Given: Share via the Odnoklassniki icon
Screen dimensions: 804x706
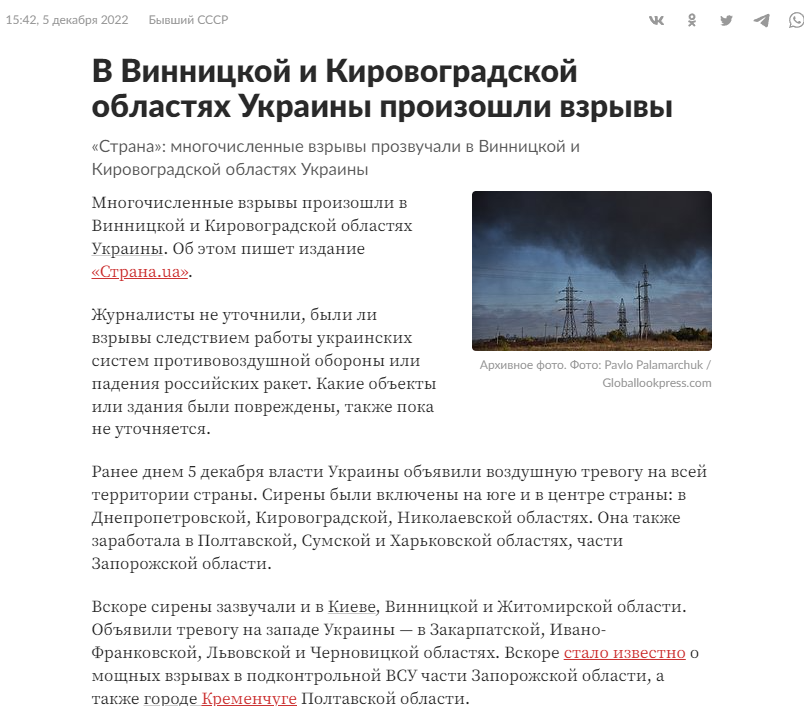Looking at the screenshot, I should [692, 20].
